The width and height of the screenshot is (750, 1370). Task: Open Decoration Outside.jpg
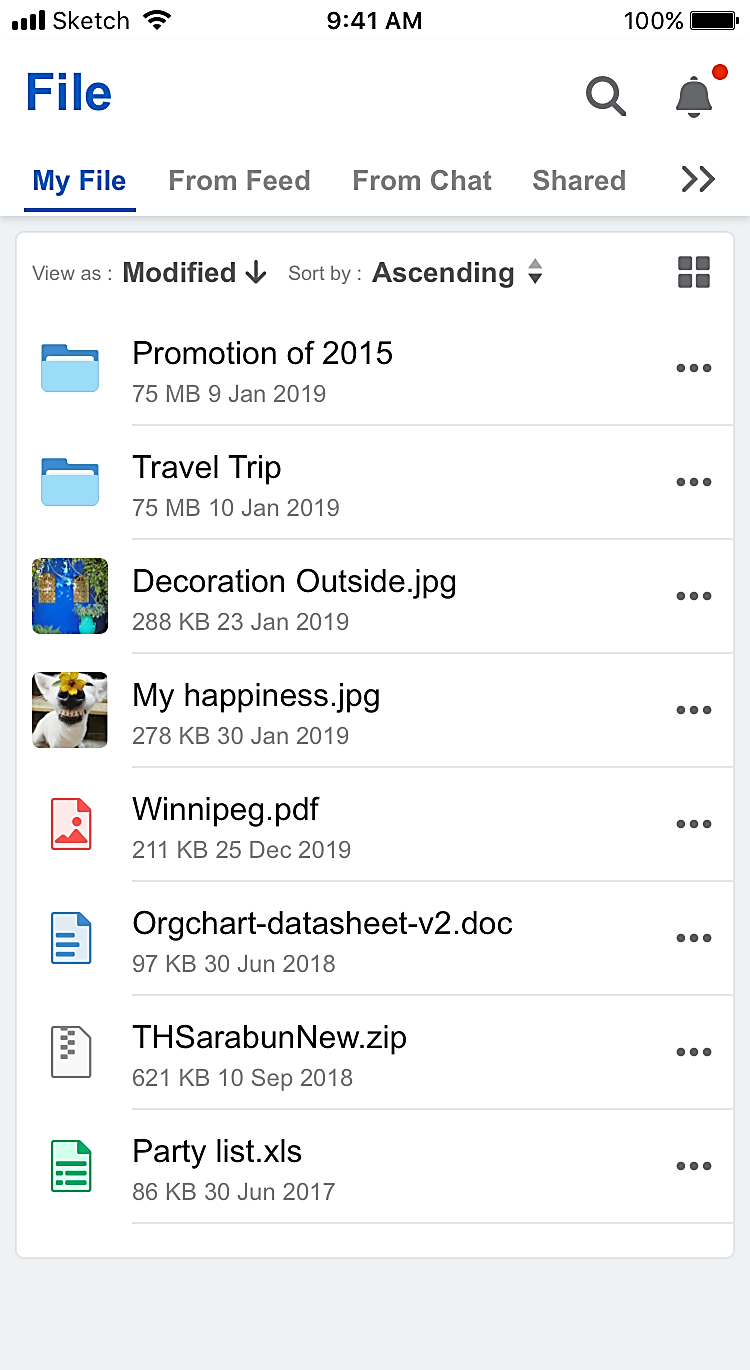click(x=294, y=582)
